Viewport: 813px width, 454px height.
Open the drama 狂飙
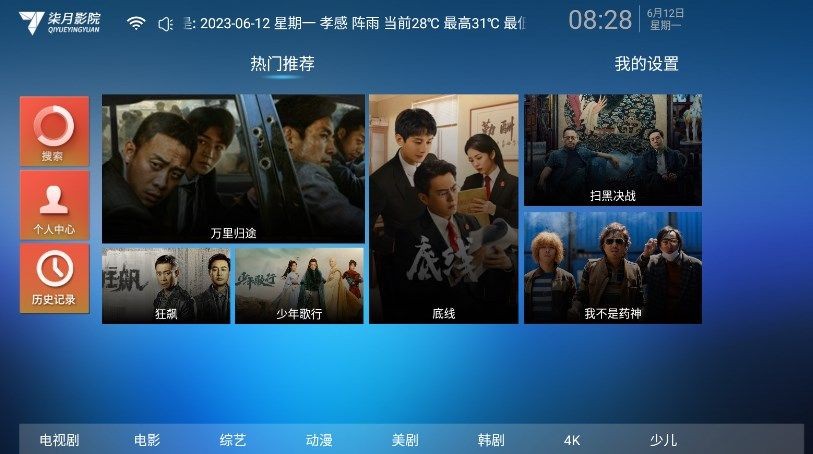pyautogui.click(x=166, y=286)
